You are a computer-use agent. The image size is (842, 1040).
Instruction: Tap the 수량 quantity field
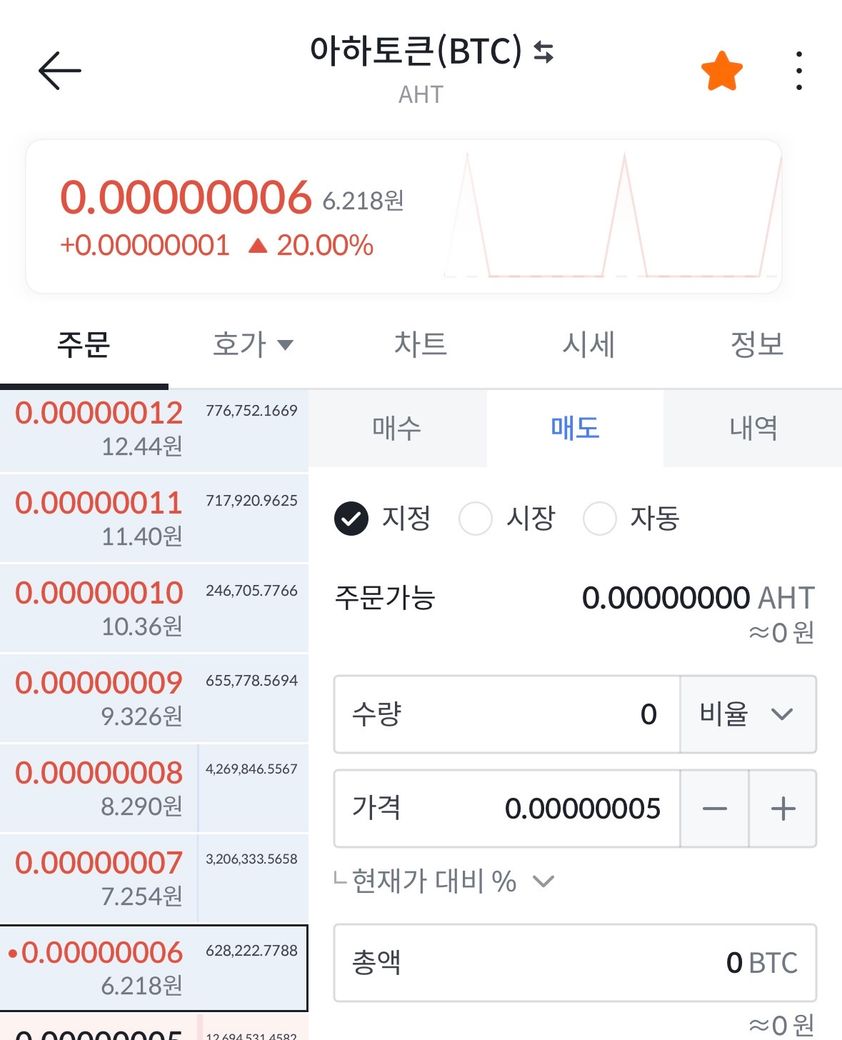[x=507, y=714]
